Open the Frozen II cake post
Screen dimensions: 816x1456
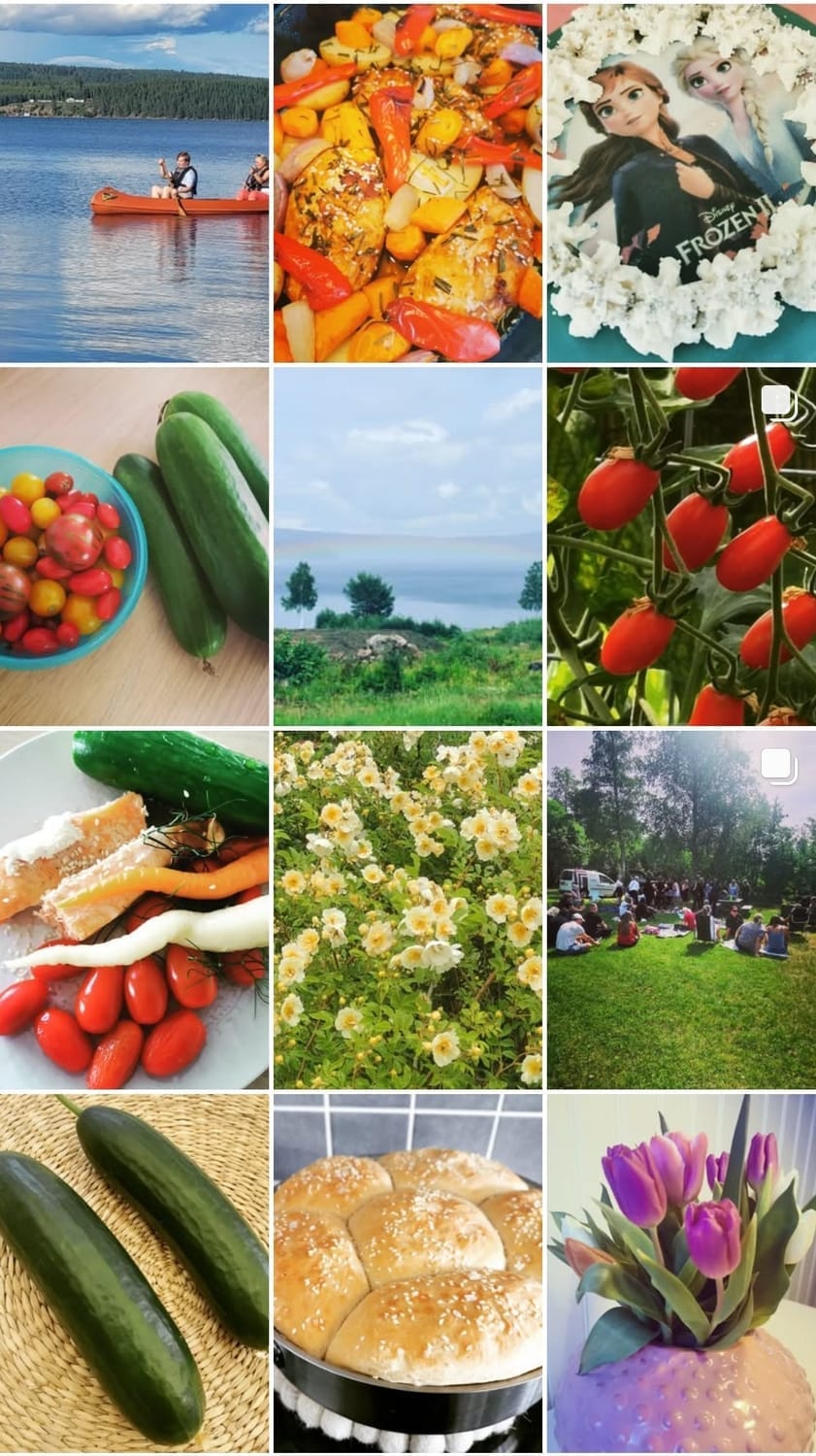click(x=681, y=182)
